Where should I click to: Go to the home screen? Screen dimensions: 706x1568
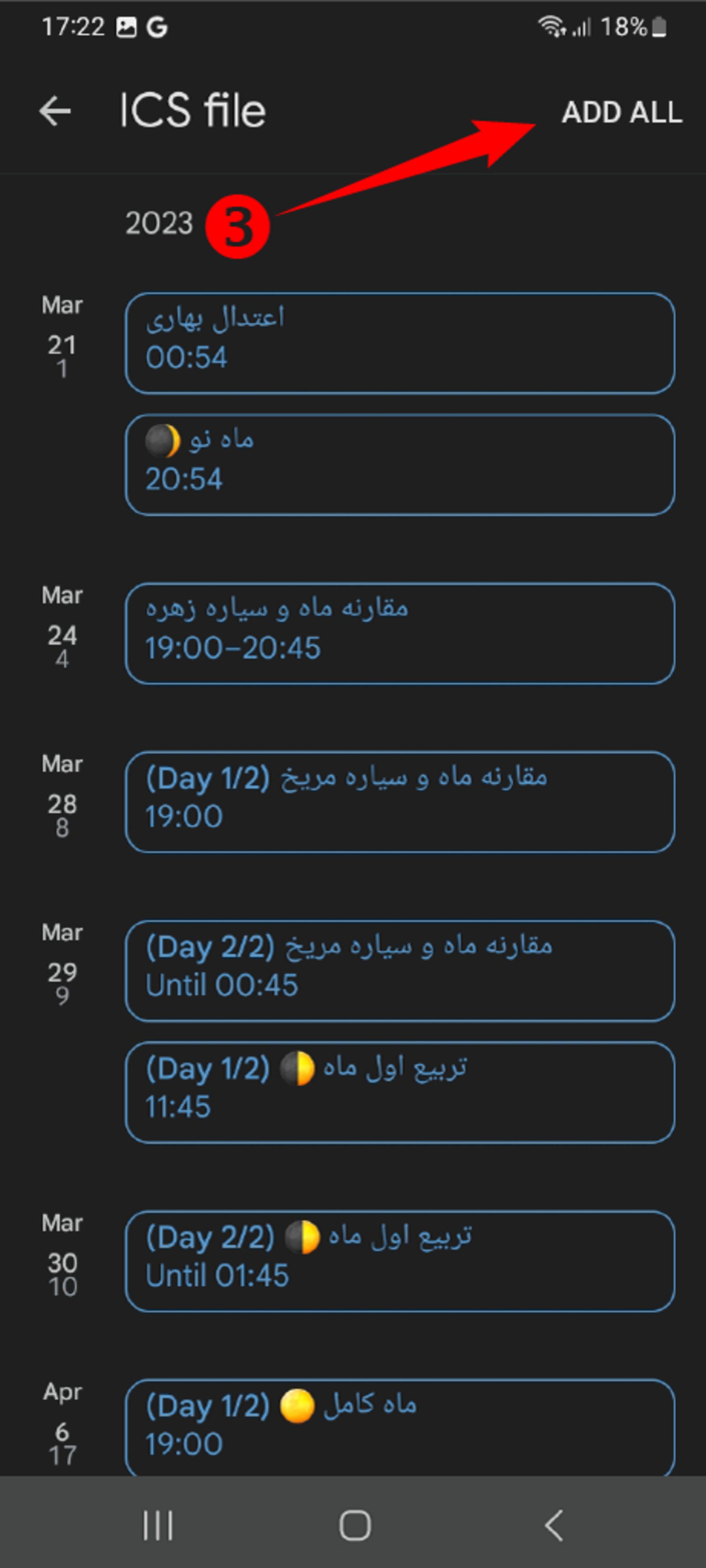(x=355, y=1525)
